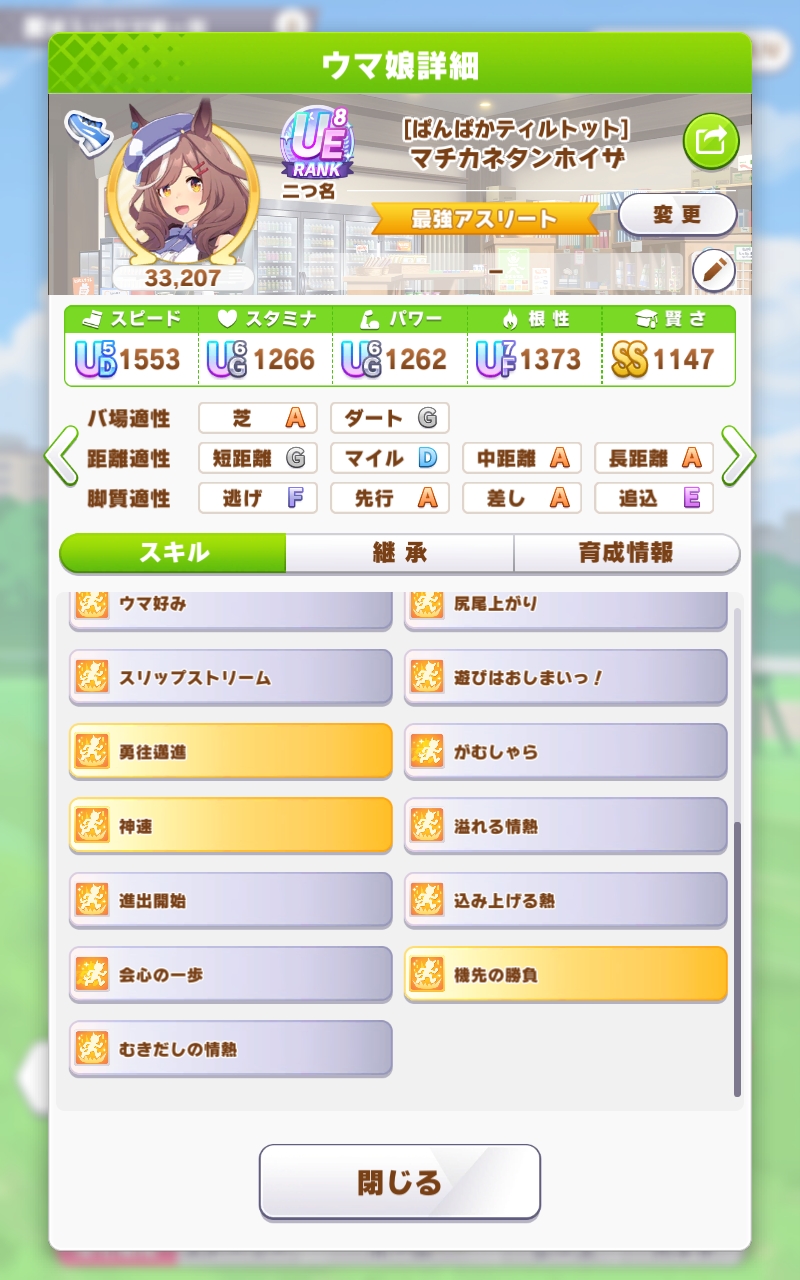
Task: Switch to the 継承 tab
Action: pos(399,552)
